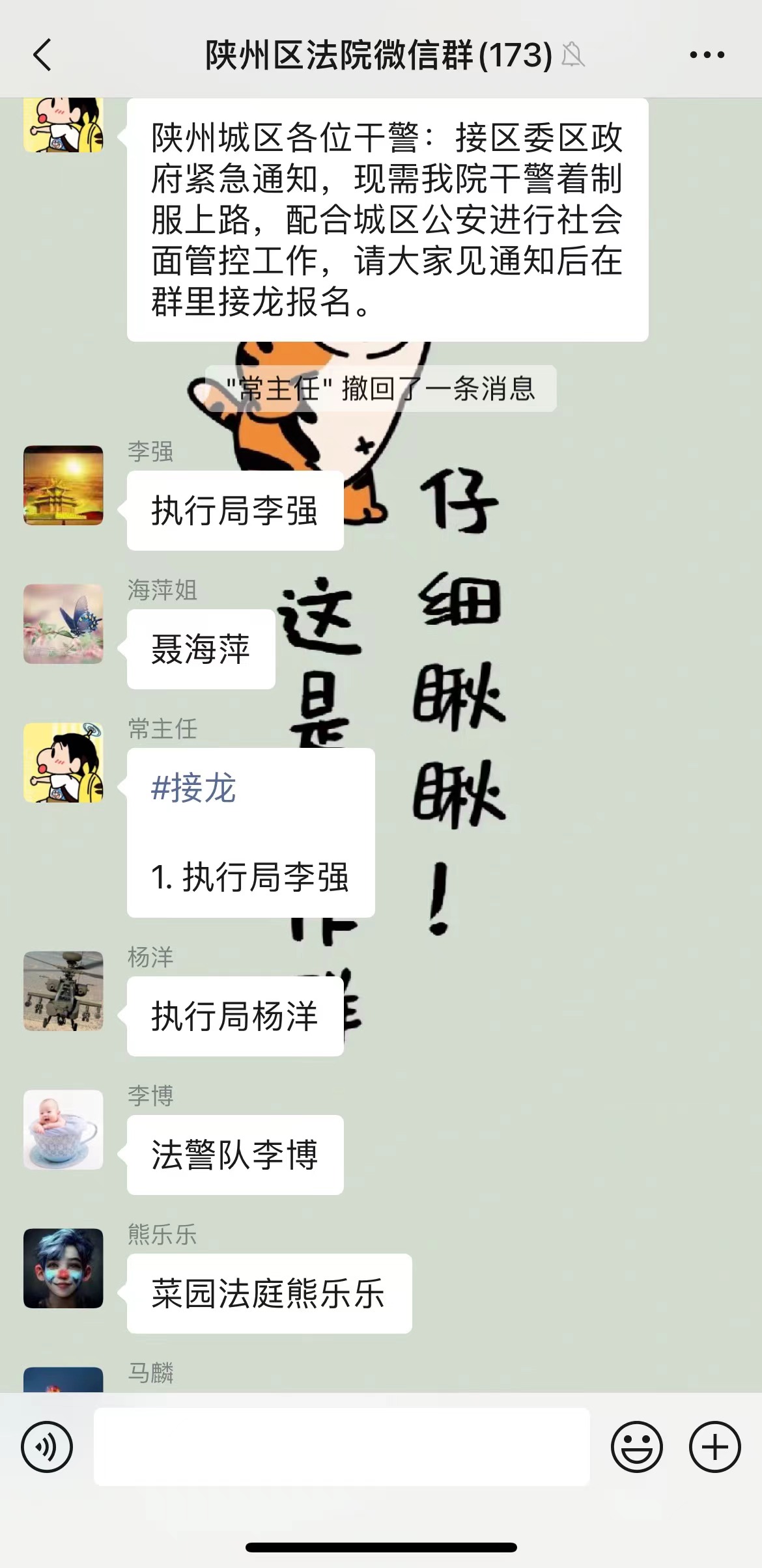Open the #接龙 message from 常主任

pyautogui.click(x=251, y=832)
